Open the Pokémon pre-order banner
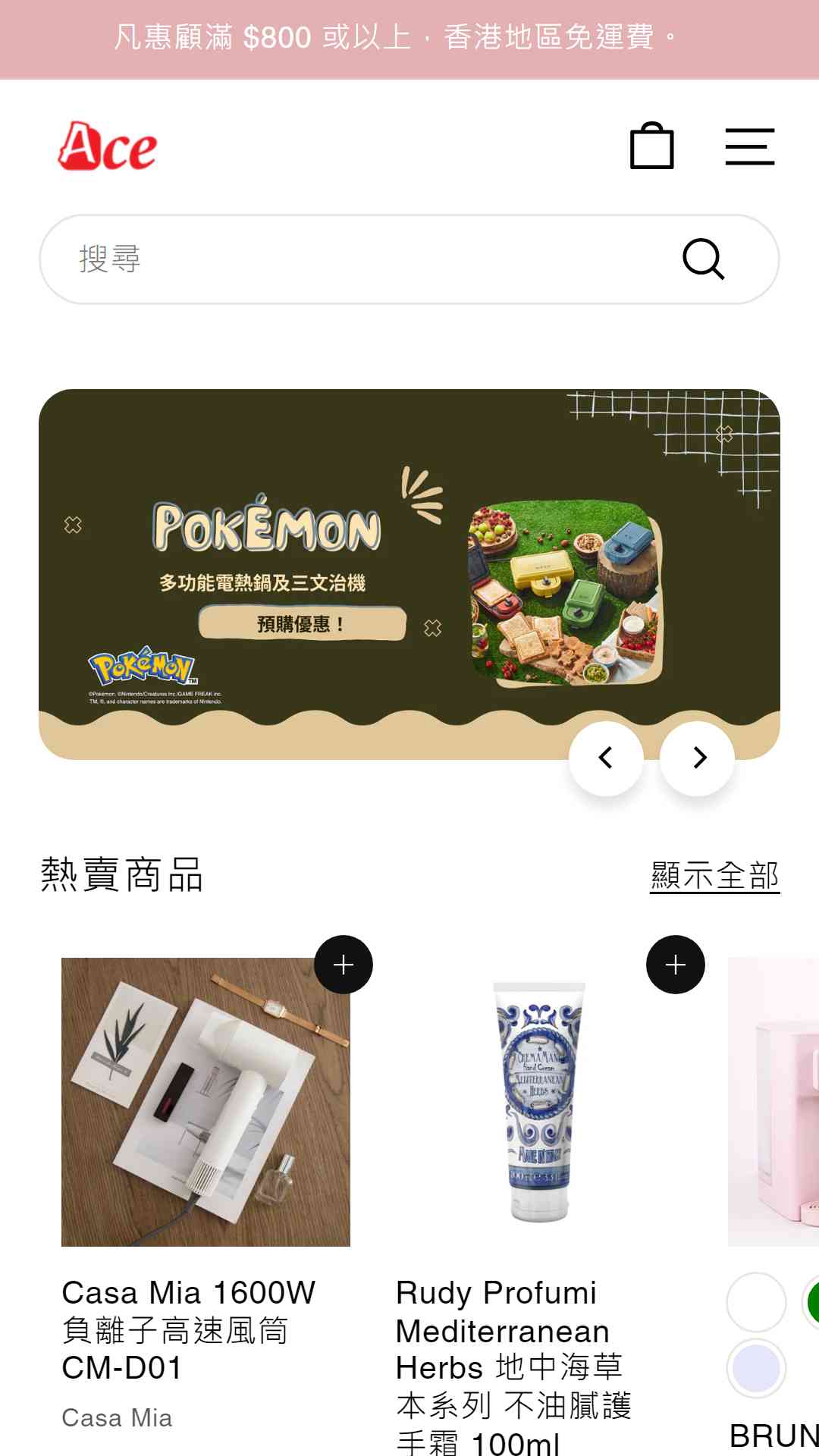This screenshot has height=1456, width=819. tap(409, 574)
